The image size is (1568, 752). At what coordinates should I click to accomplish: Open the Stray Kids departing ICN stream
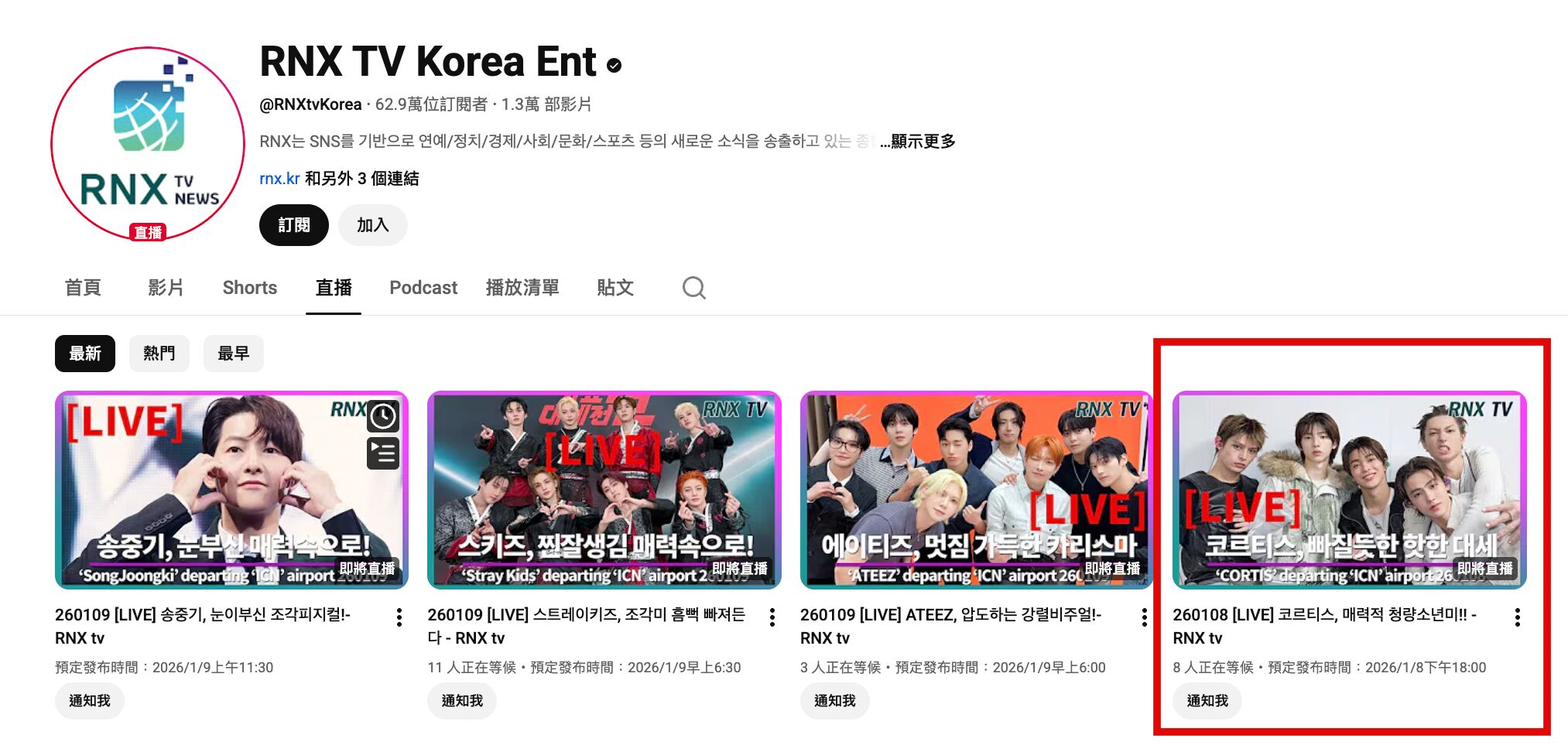[x=604, y=491]
